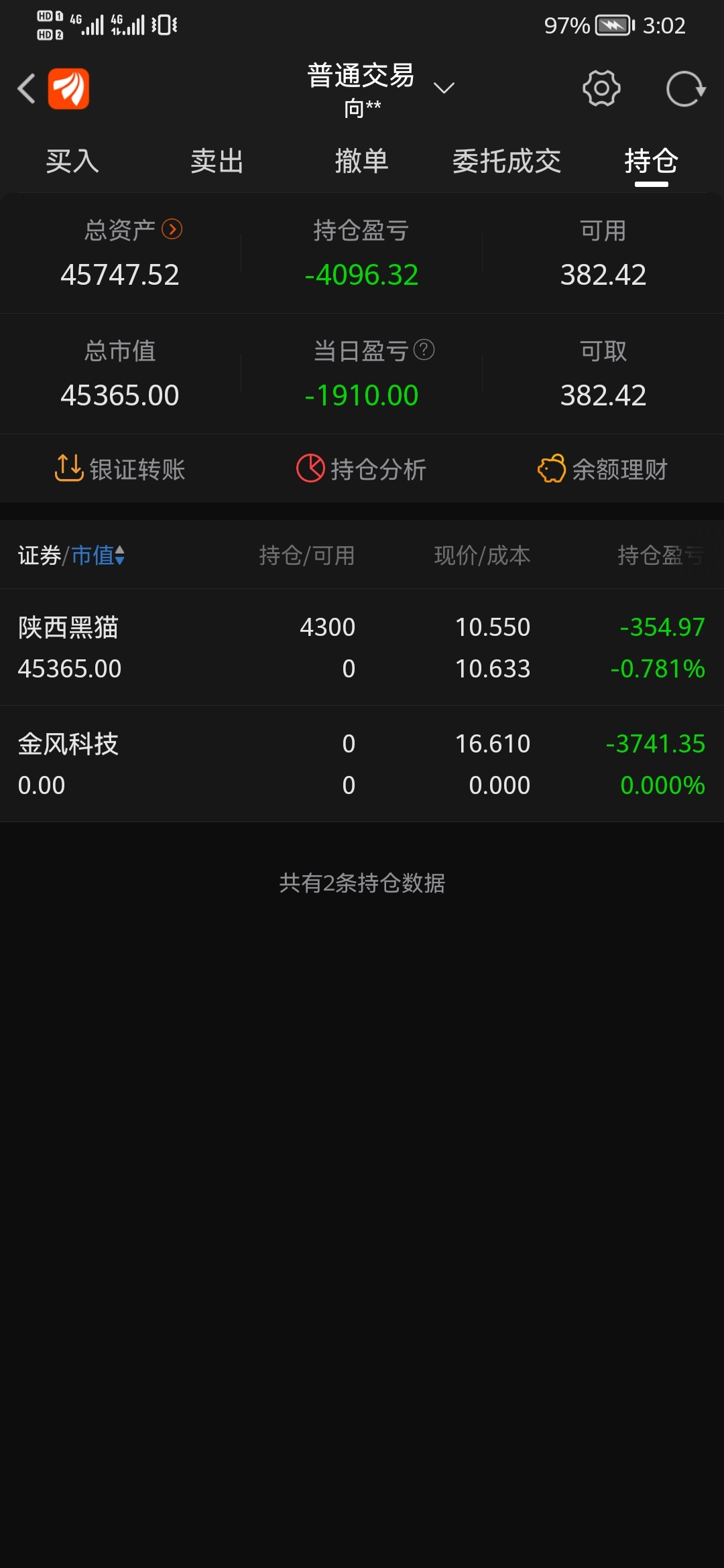The image size is (724, 1568).
Task: Expand the 普通交易 account dropdown
Action: tap(444, 88)
